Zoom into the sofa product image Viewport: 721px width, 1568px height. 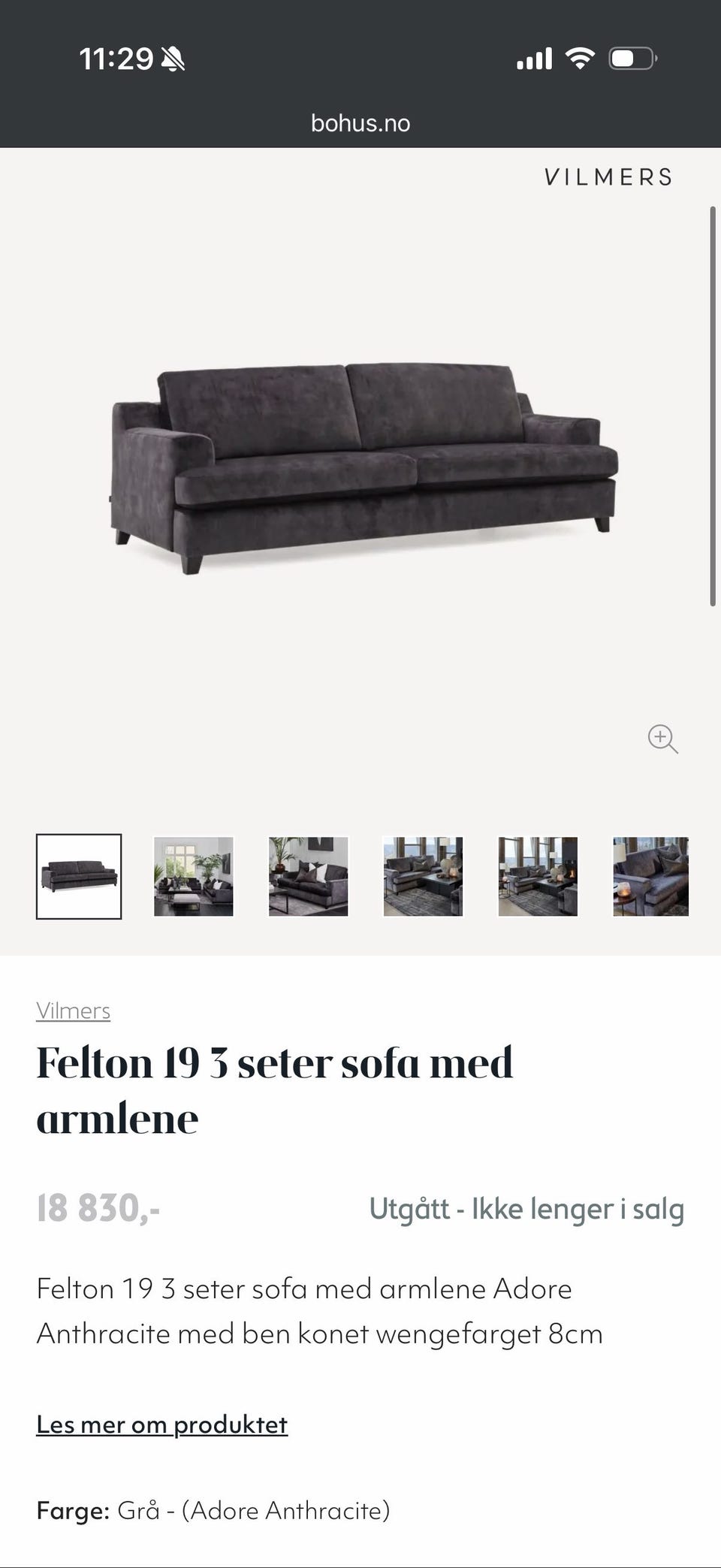click(x=662, y=739)
